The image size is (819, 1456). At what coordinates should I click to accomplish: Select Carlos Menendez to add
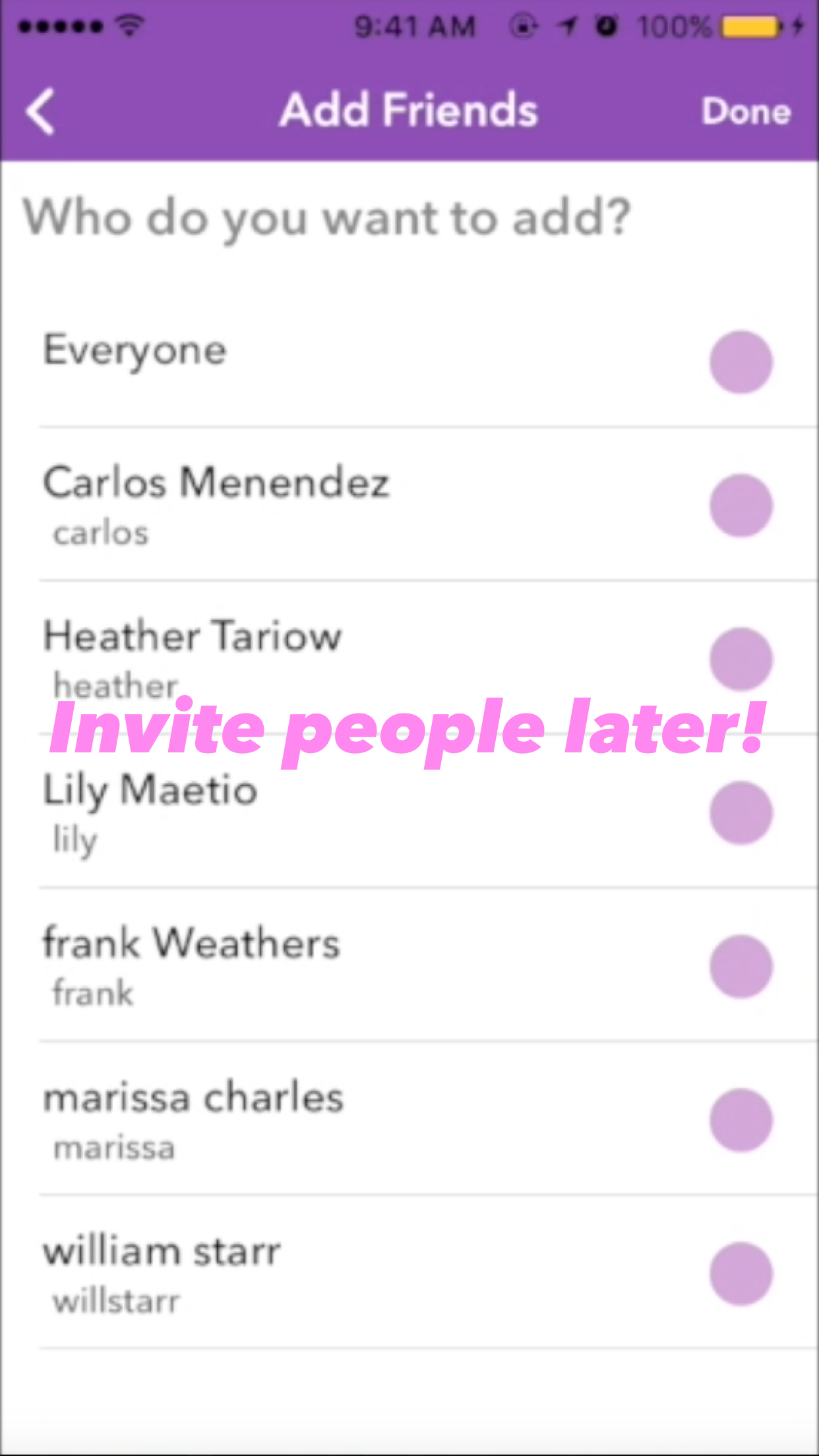(741, 505)
